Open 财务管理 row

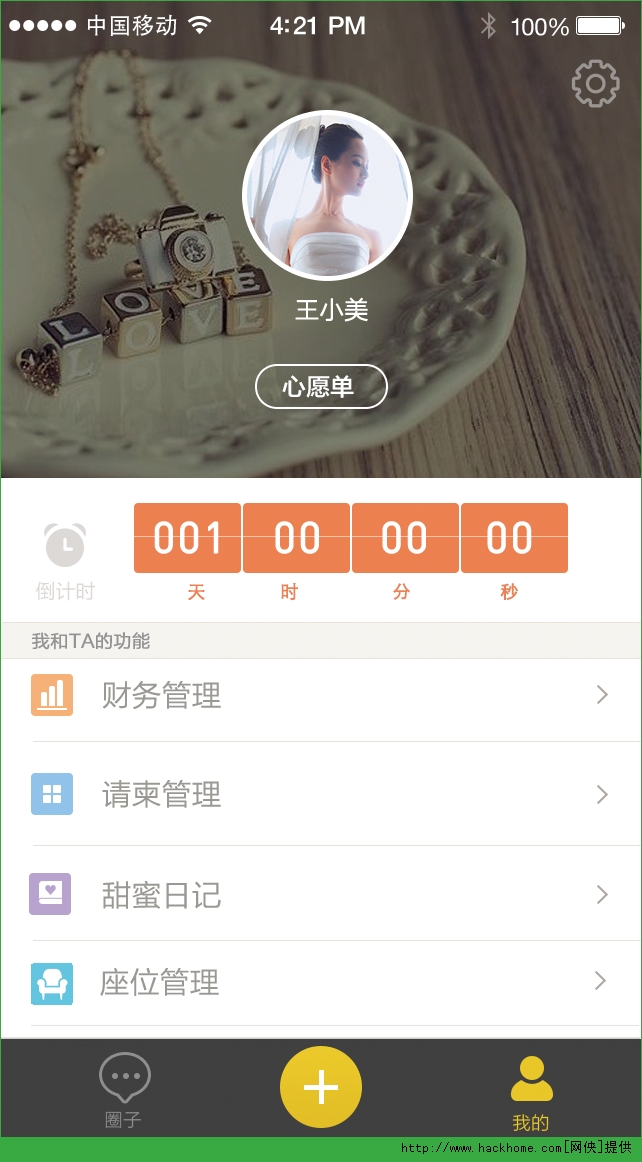[321, 696]
